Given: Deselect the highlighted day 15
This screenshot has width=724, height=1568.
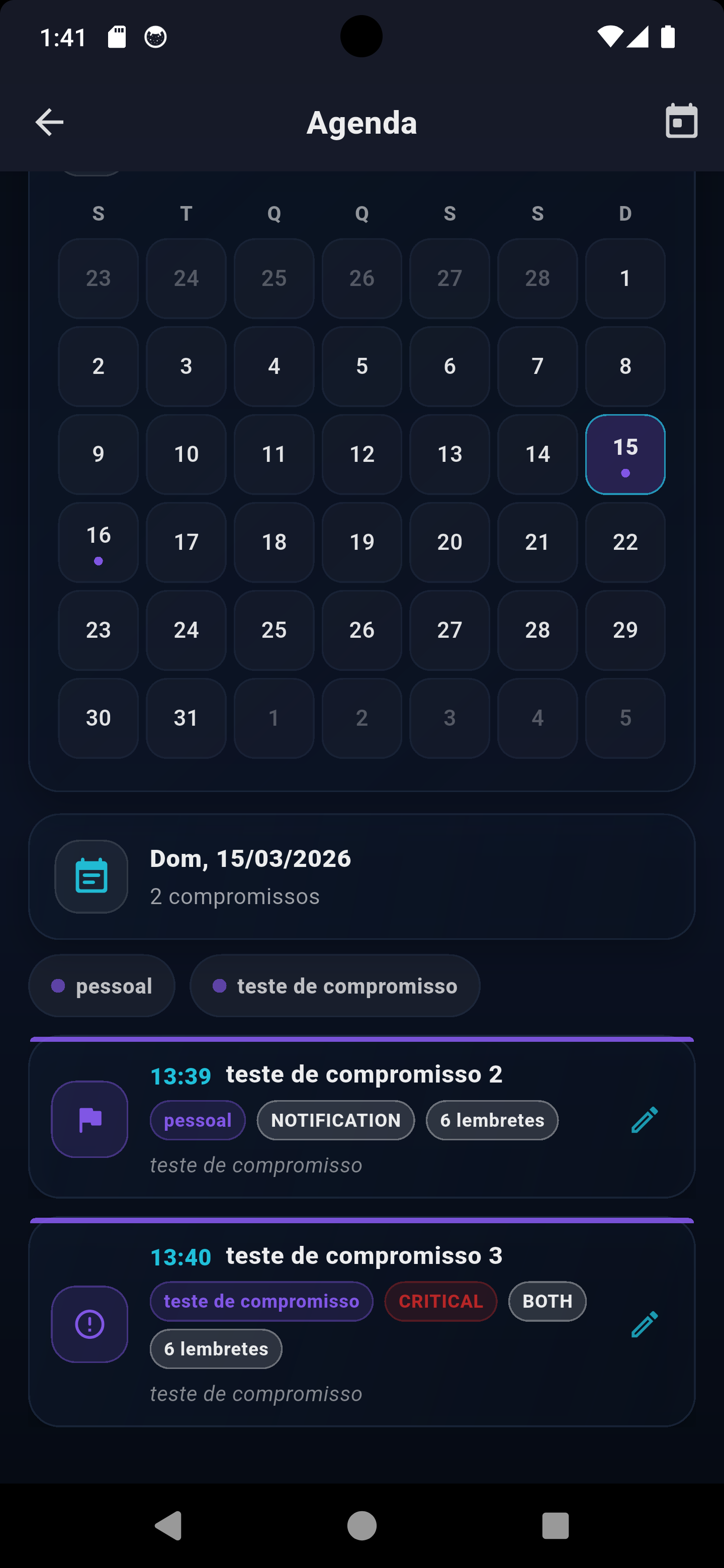Looking at the screenshot, I should [x=625, y=454].
